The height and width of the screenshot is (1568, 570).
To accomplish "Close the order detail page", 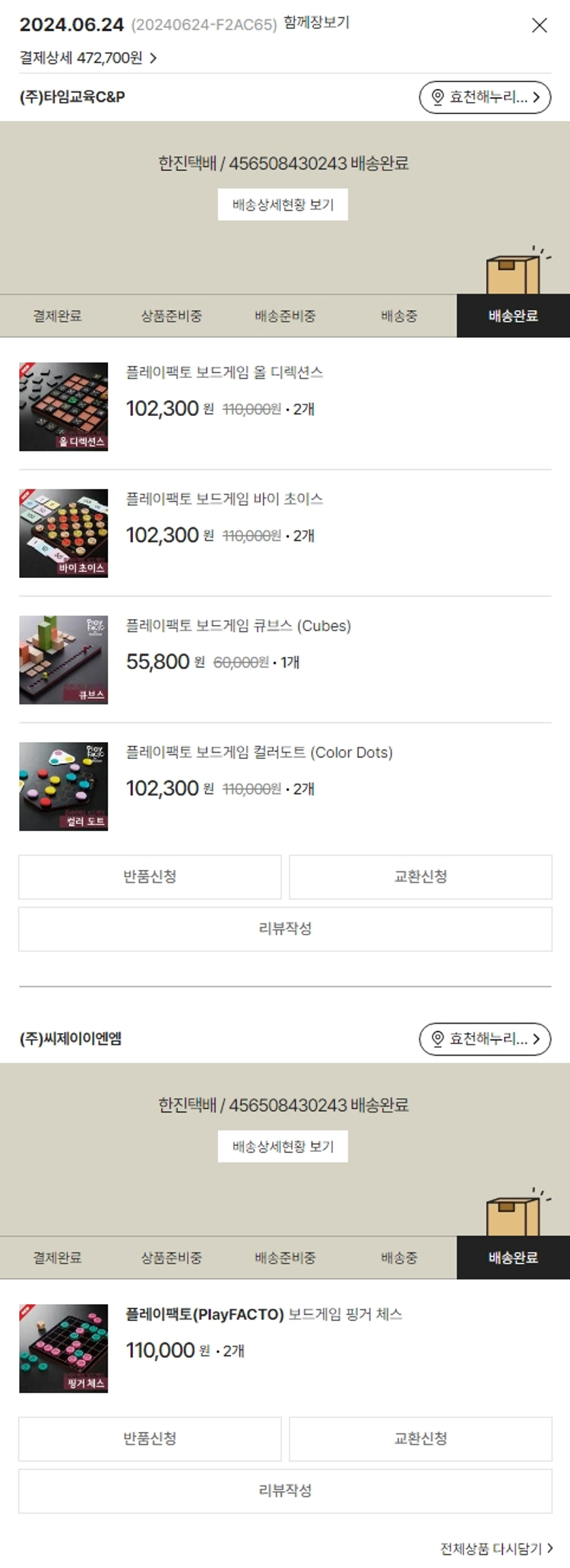I will [539, 25].
